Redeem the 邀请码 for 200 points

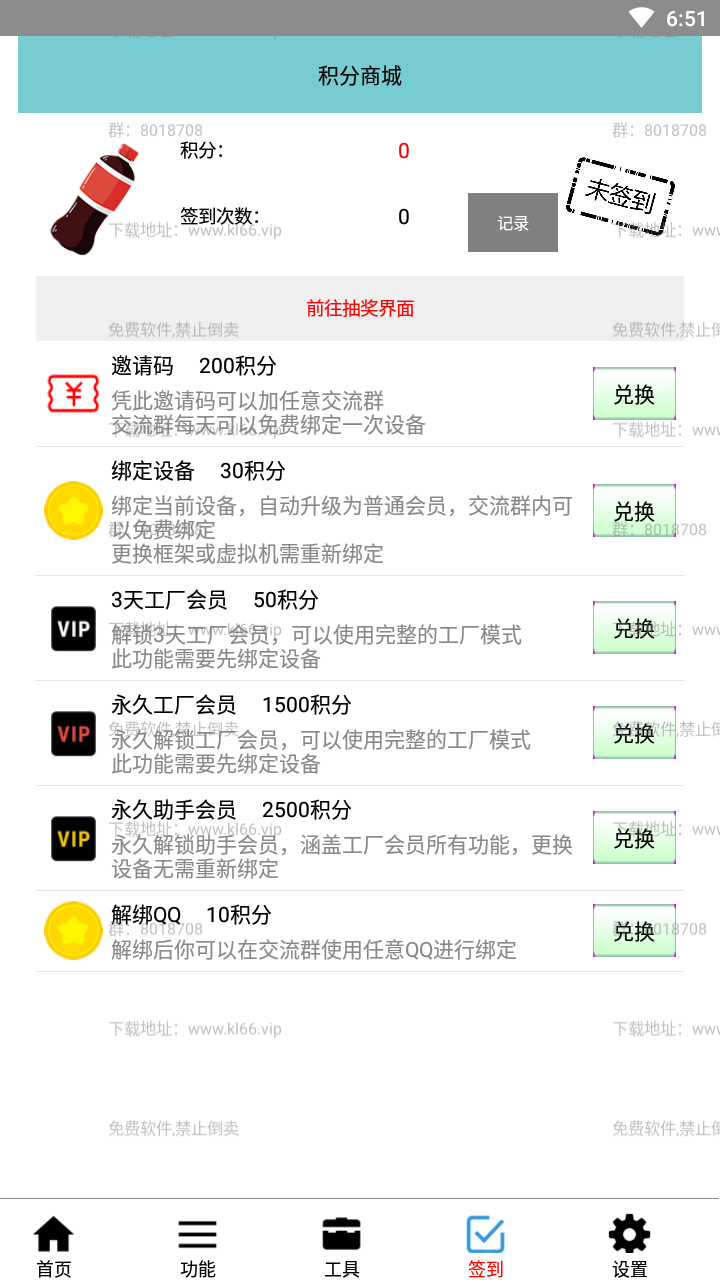pyautogui.click(x=634, y=394)
